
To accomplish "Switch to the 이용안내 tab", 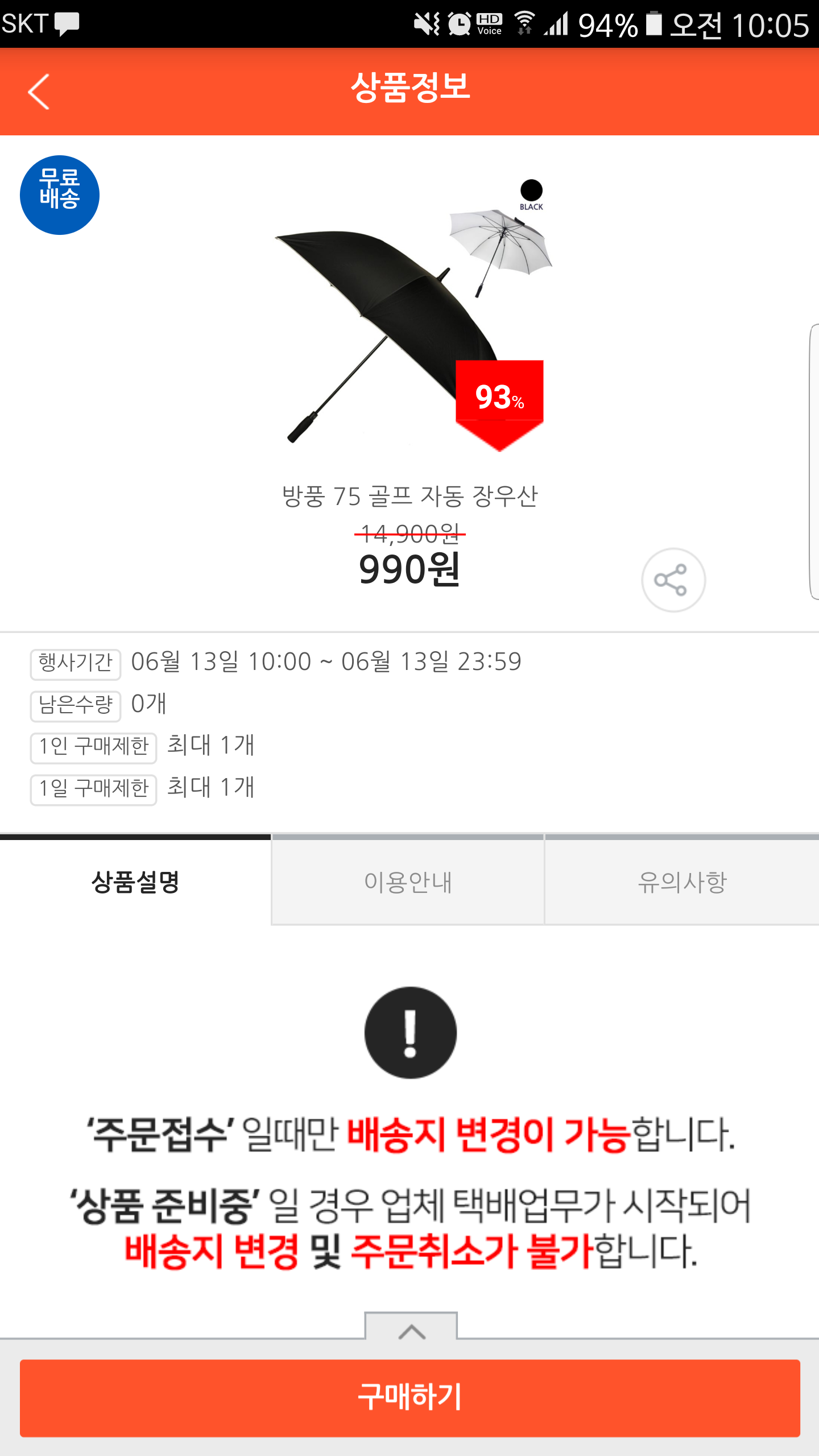I will point(408,882).
